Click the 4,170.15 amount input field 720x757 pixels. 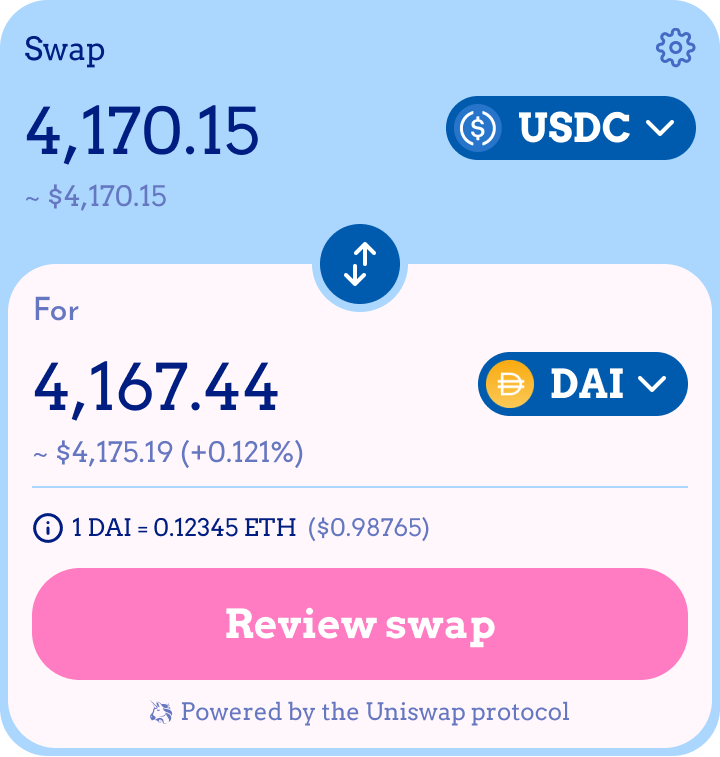pyautogui.click(x=140, y=130)
